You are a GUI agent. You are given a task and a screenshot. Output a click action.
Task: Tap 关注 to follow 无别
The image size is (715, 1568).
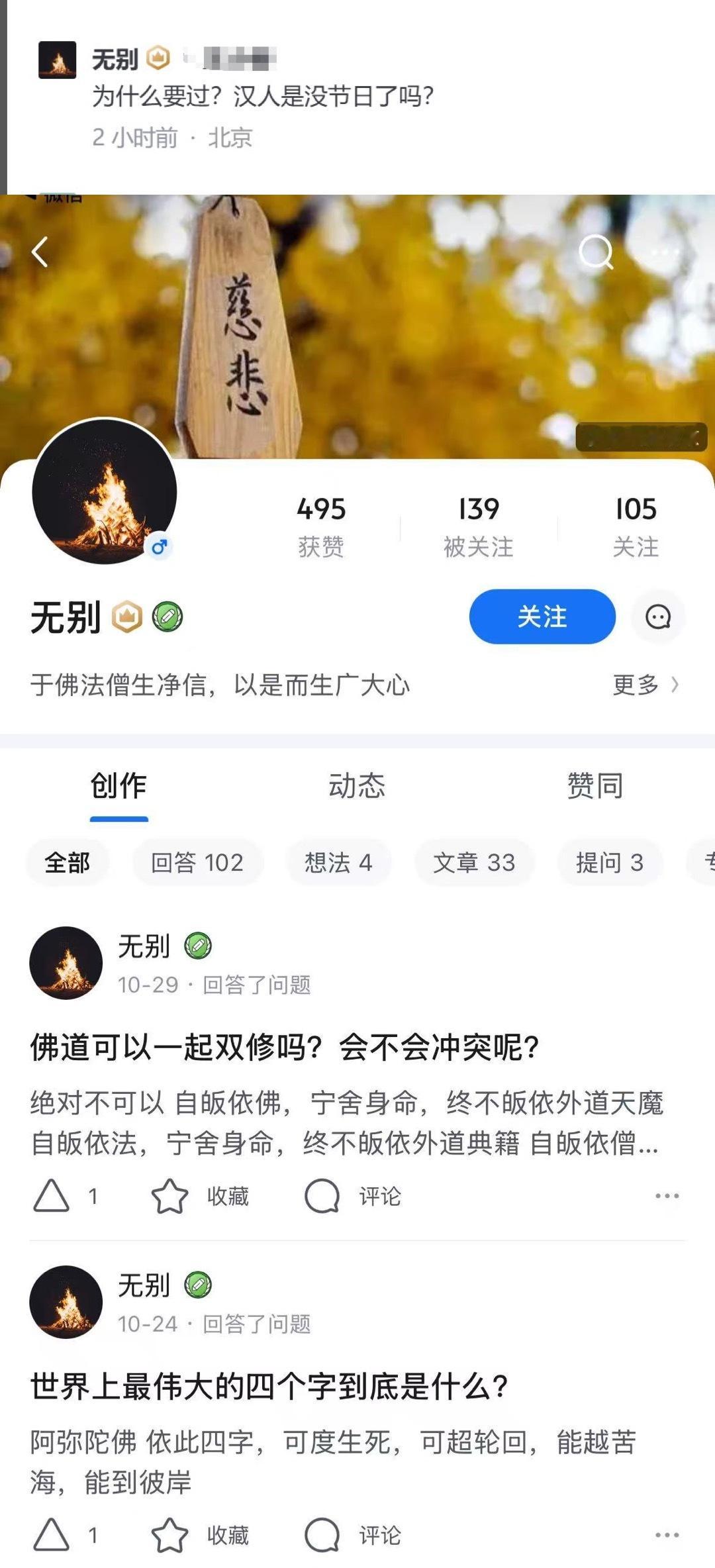click(x=542, y=616)
